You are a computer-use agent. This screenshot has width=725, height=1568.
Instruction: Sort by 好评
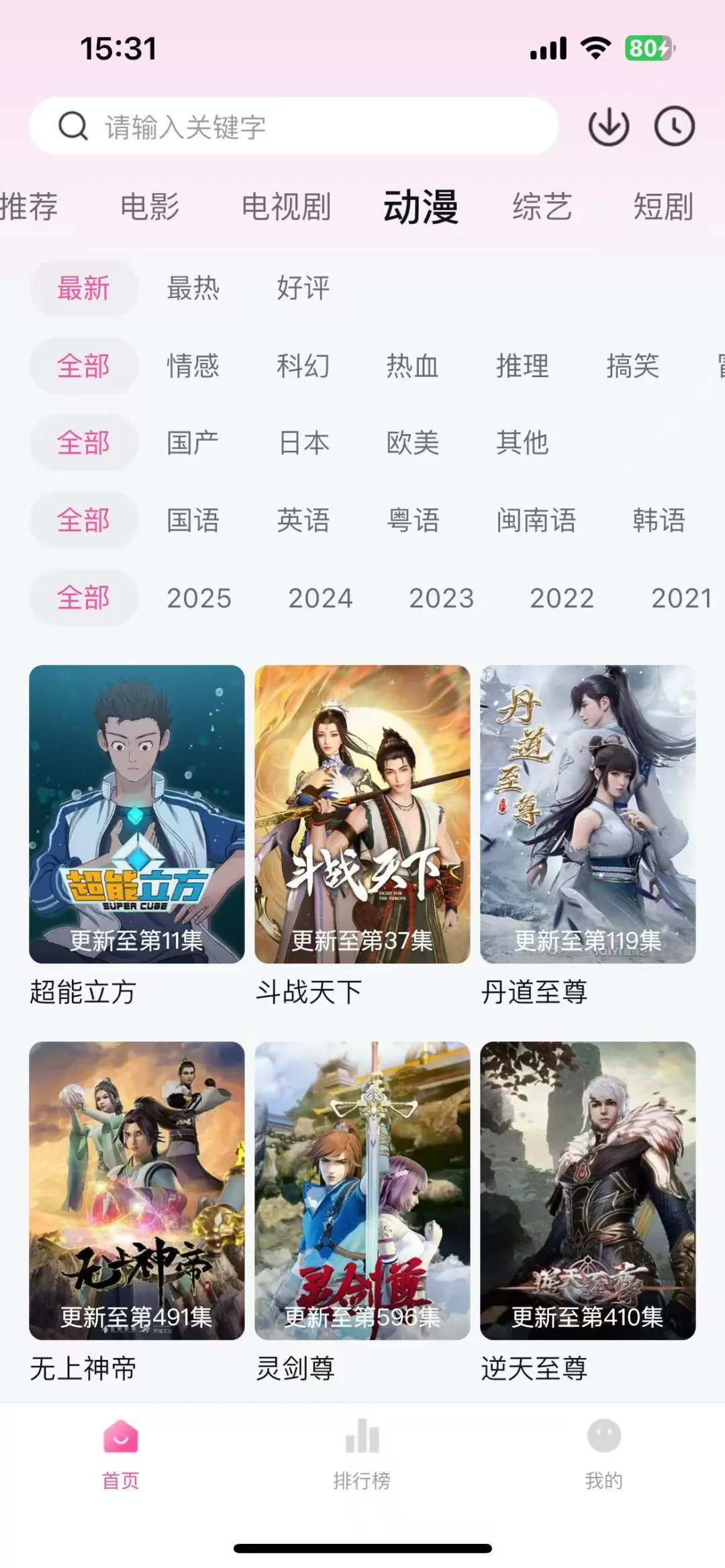point(303,289)
